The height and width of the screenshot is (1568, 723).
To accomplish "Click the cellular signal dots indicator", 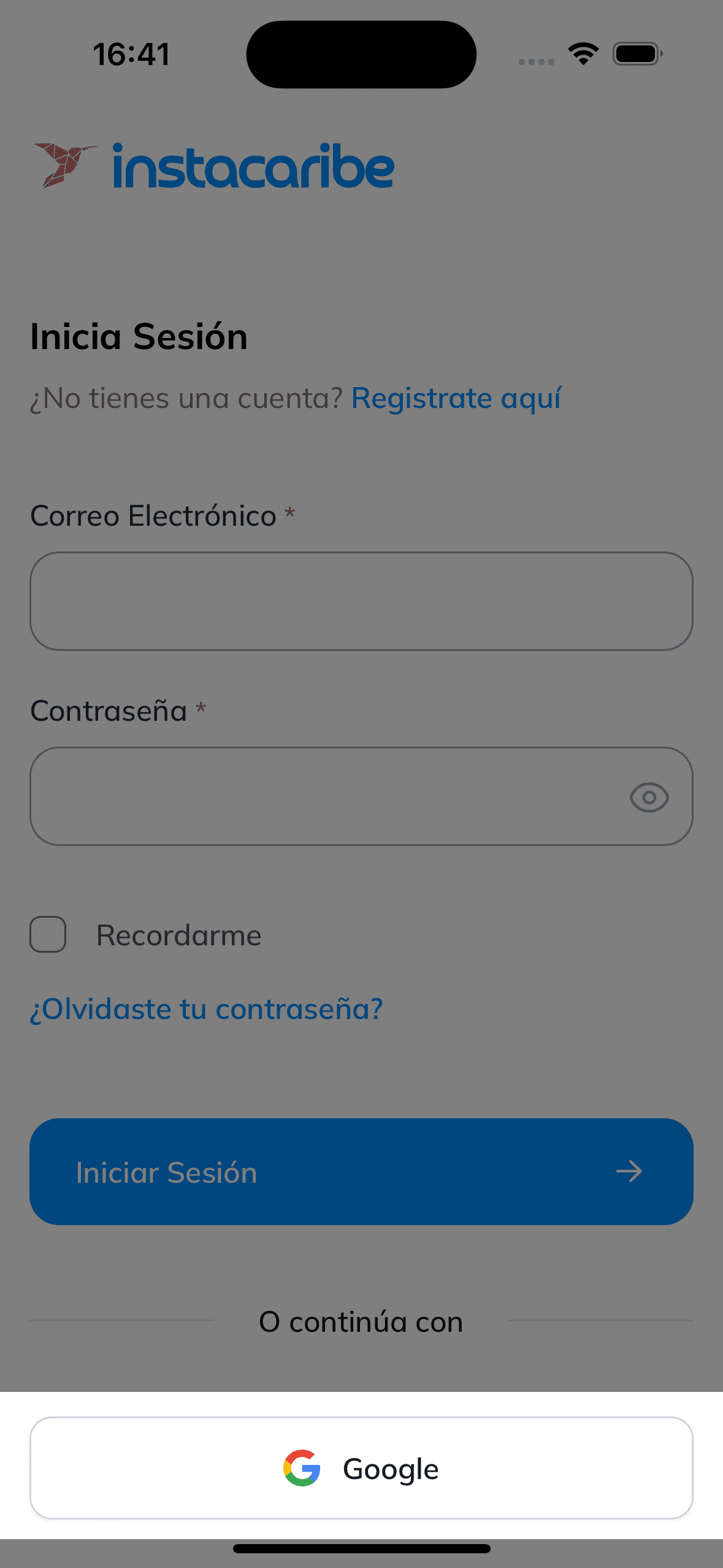I will coord(537,61).
